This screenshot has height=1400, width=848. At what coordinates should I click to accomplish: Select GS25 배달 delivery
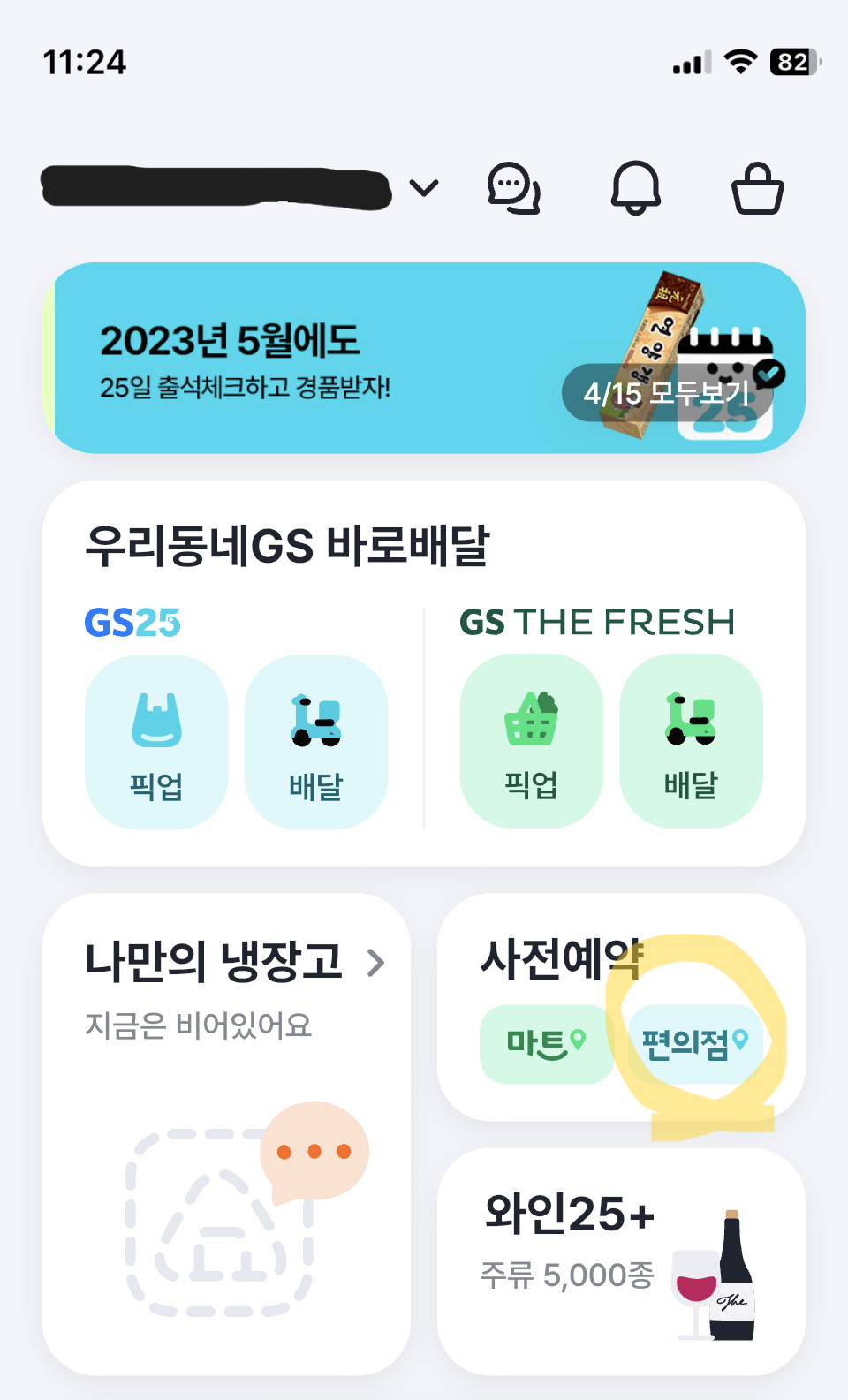pyautogui.click(x=316, y=742)
